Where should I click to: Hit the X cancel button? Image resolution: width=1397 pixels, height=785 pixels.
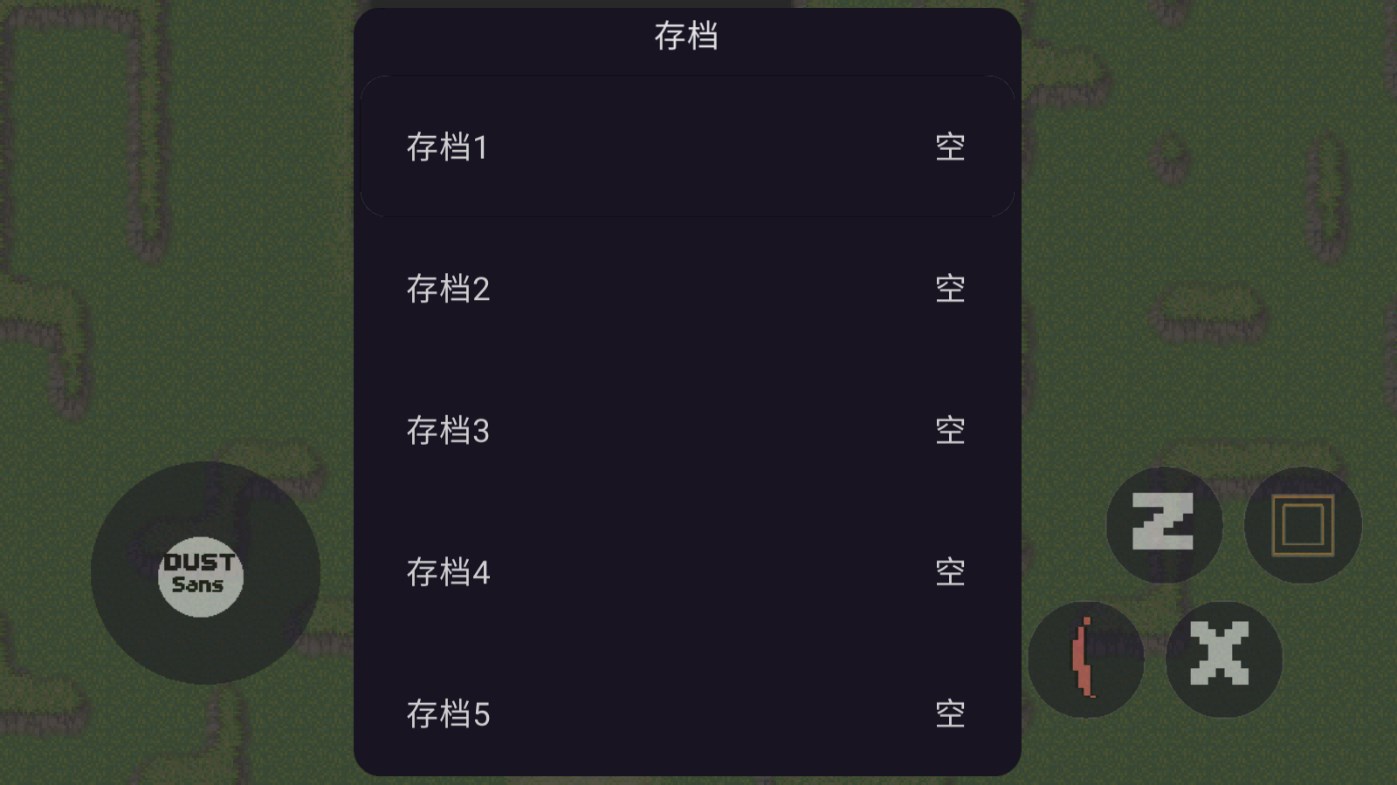[1223, 659]
